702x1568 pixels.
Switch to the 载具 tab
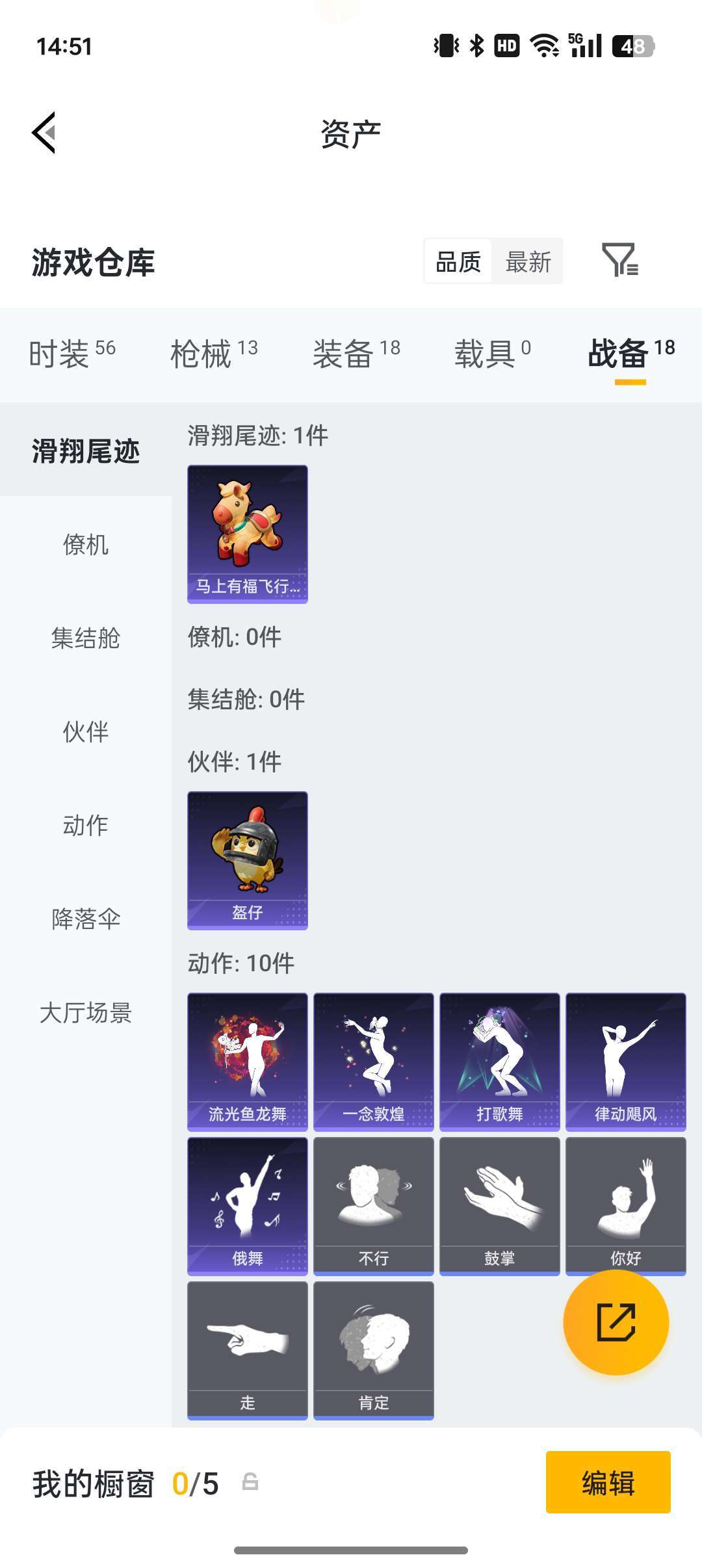point(492,354)
